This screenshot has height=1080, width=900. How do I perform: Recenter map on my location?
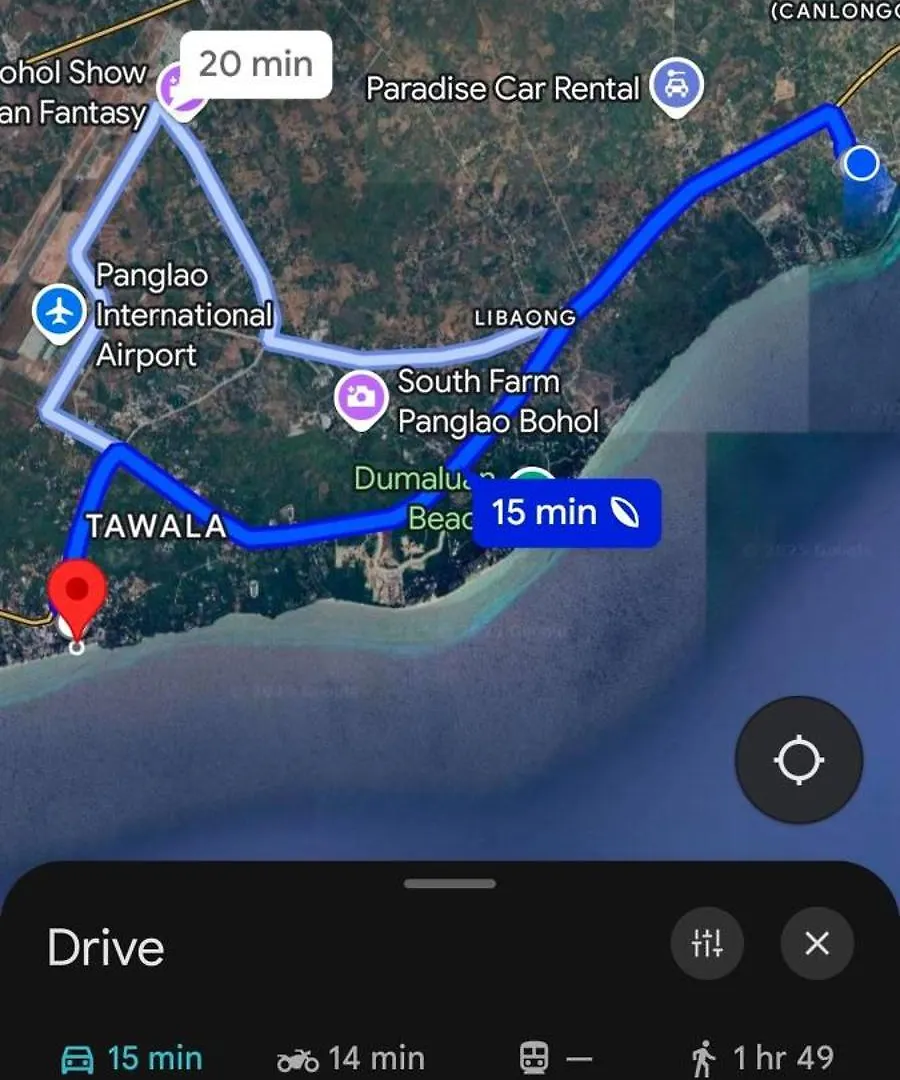798,760
